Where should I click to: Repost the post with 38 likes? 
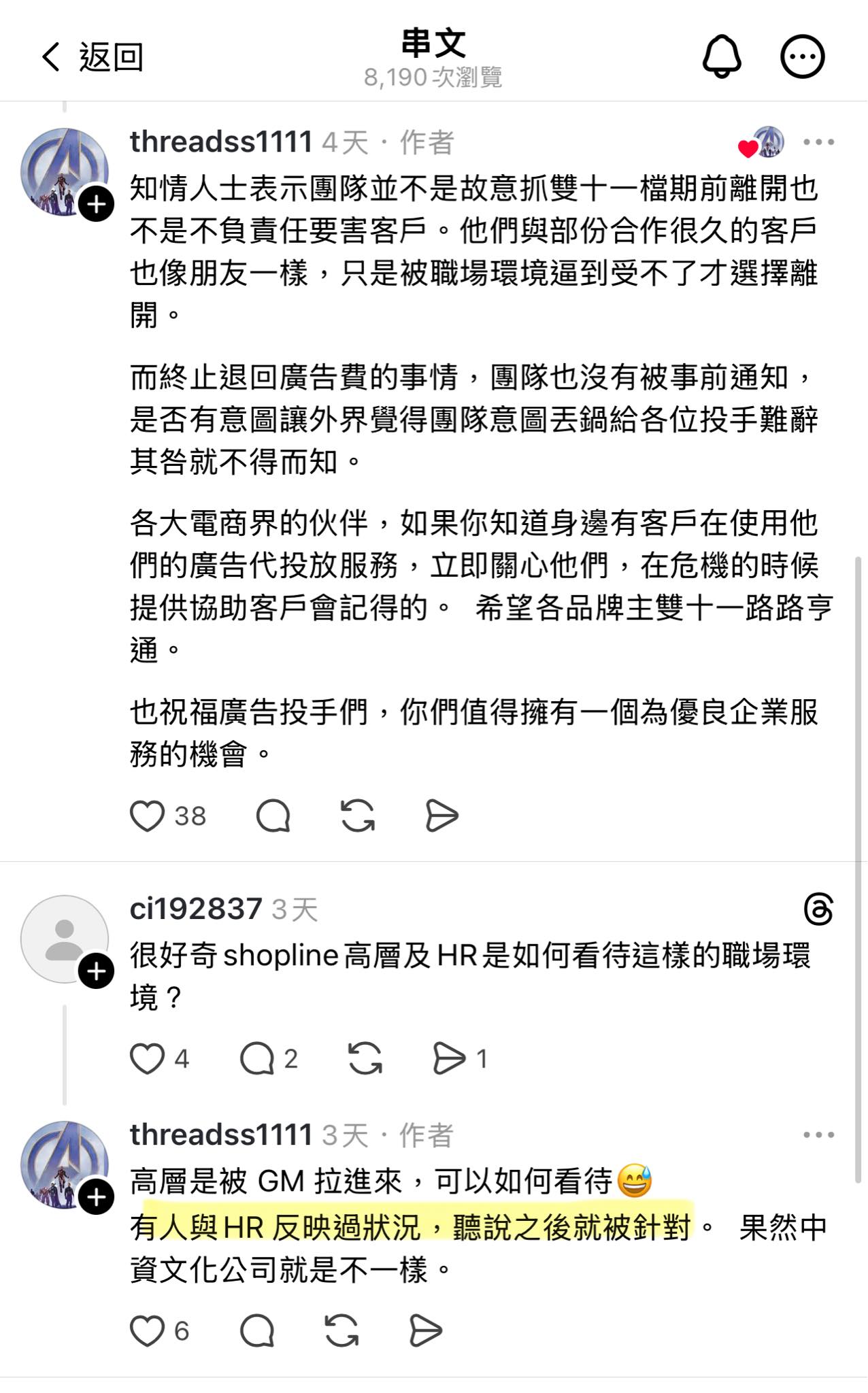pyautogui.click(x=358, y=816)
